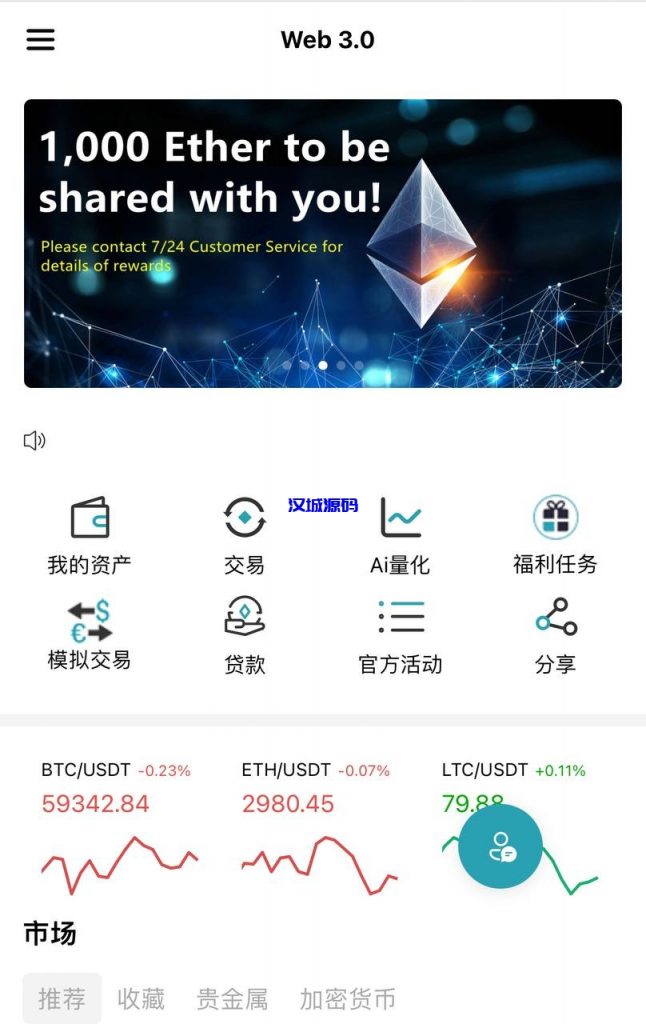Switch to 加密货币 crypto tab

(x=348, y=998)
